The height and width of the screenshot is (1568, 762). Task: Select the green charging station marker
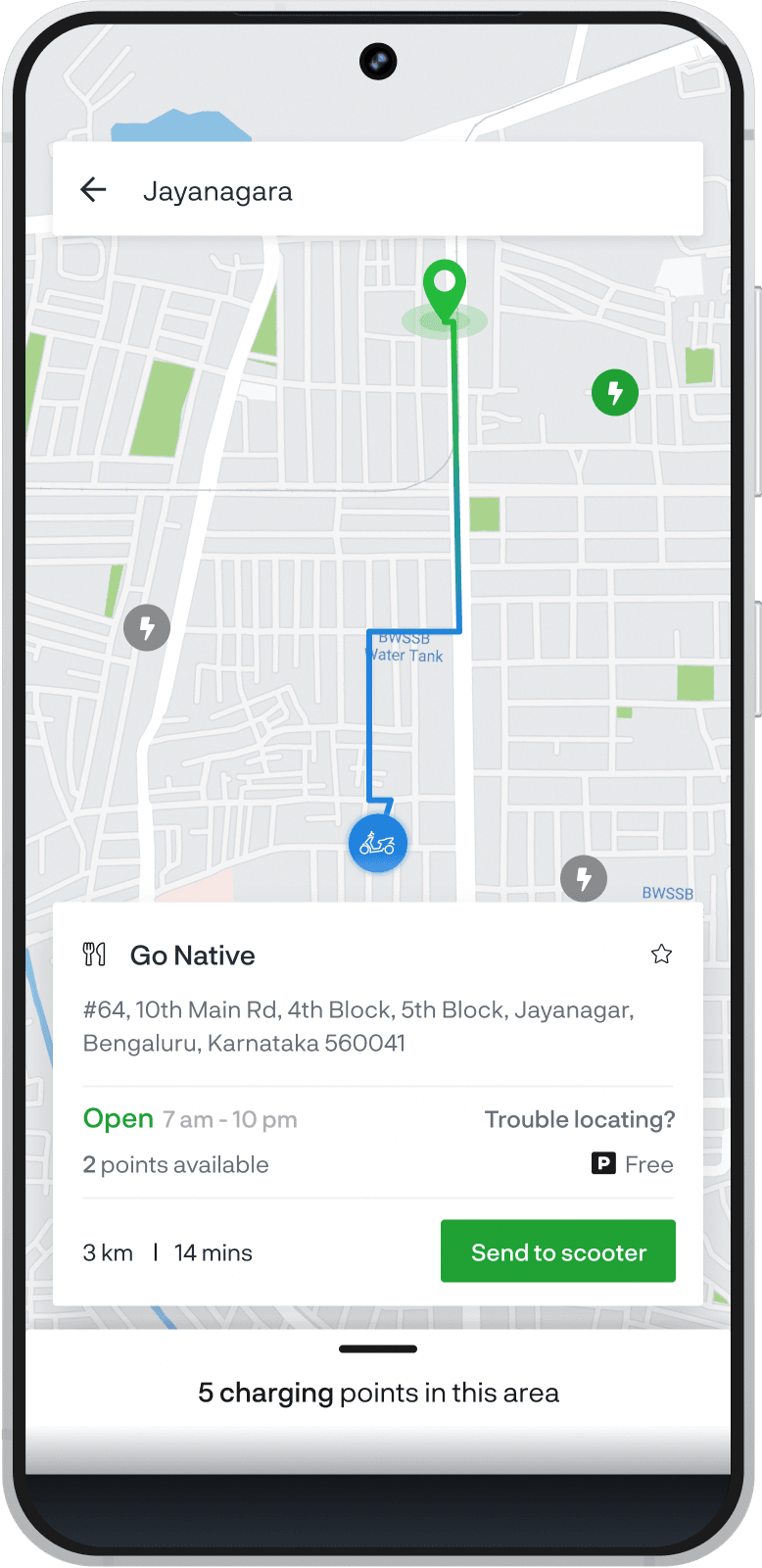coord(615,393)
